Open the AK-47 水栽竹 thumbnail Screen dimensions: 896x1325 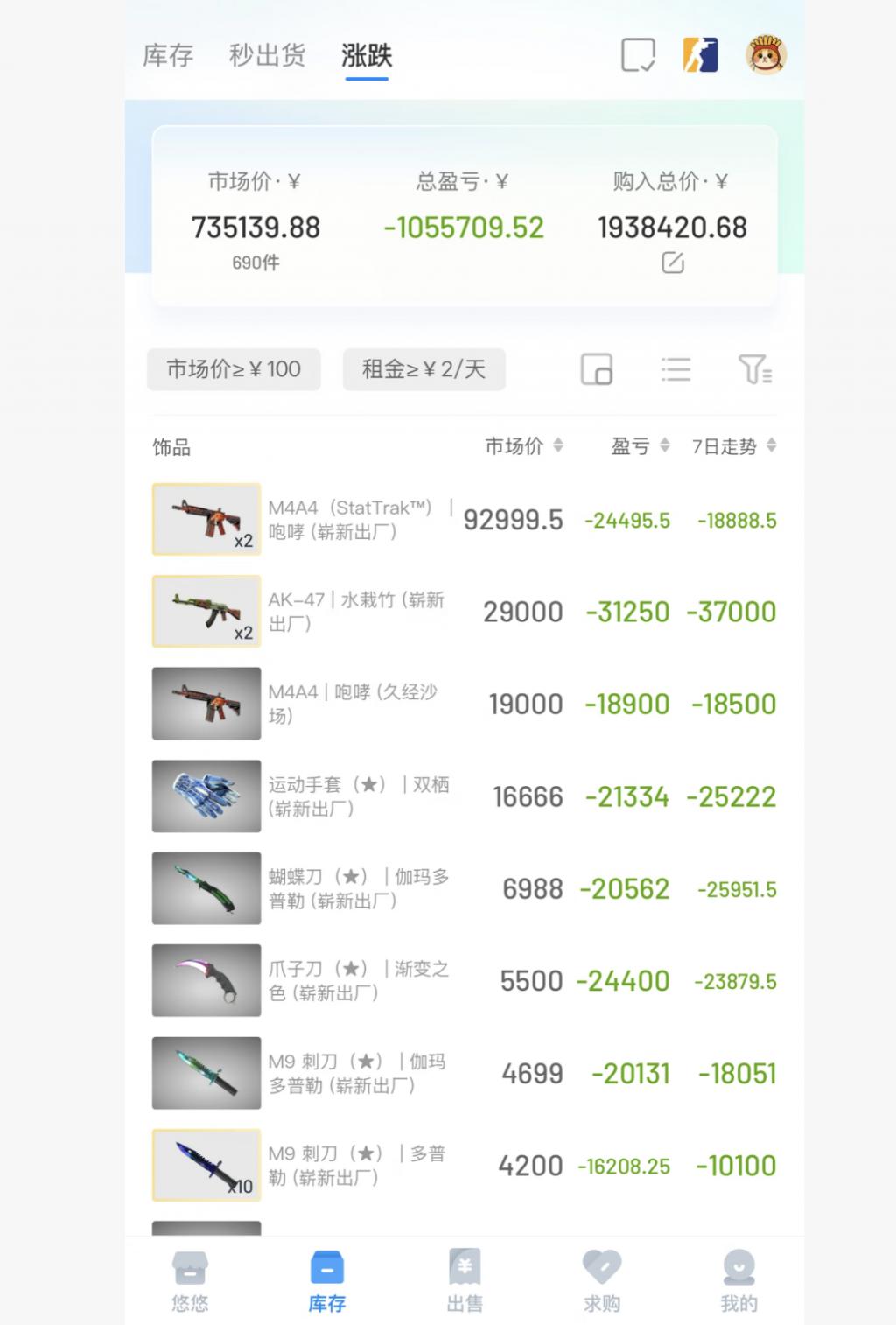[x=206, y=611]
